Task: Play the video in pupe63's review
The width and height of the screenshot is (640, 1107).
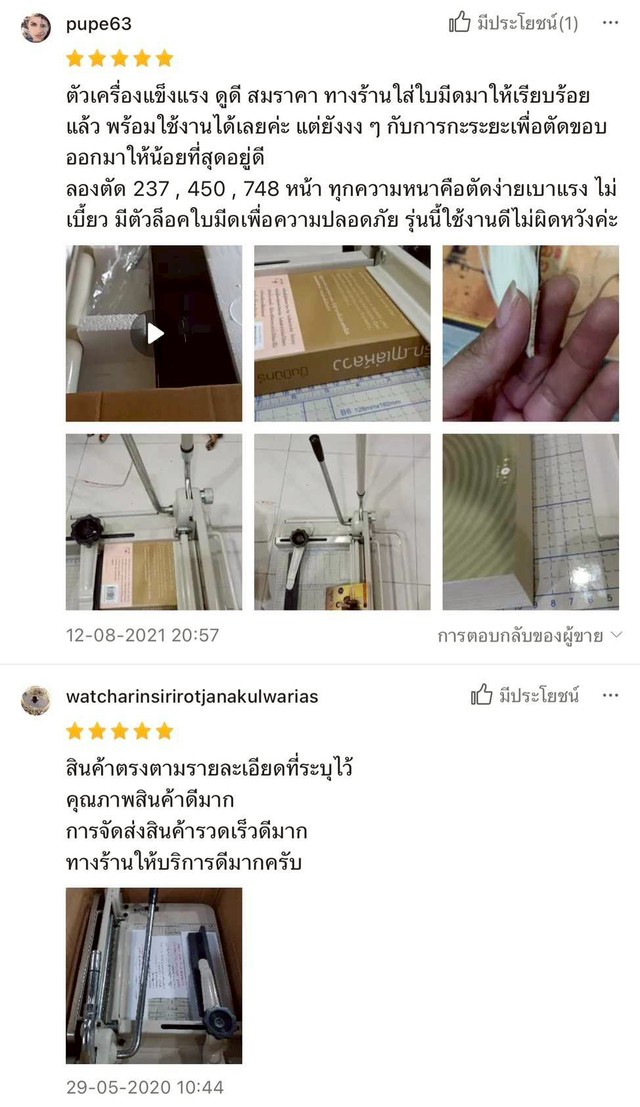Action: [154, 333]
